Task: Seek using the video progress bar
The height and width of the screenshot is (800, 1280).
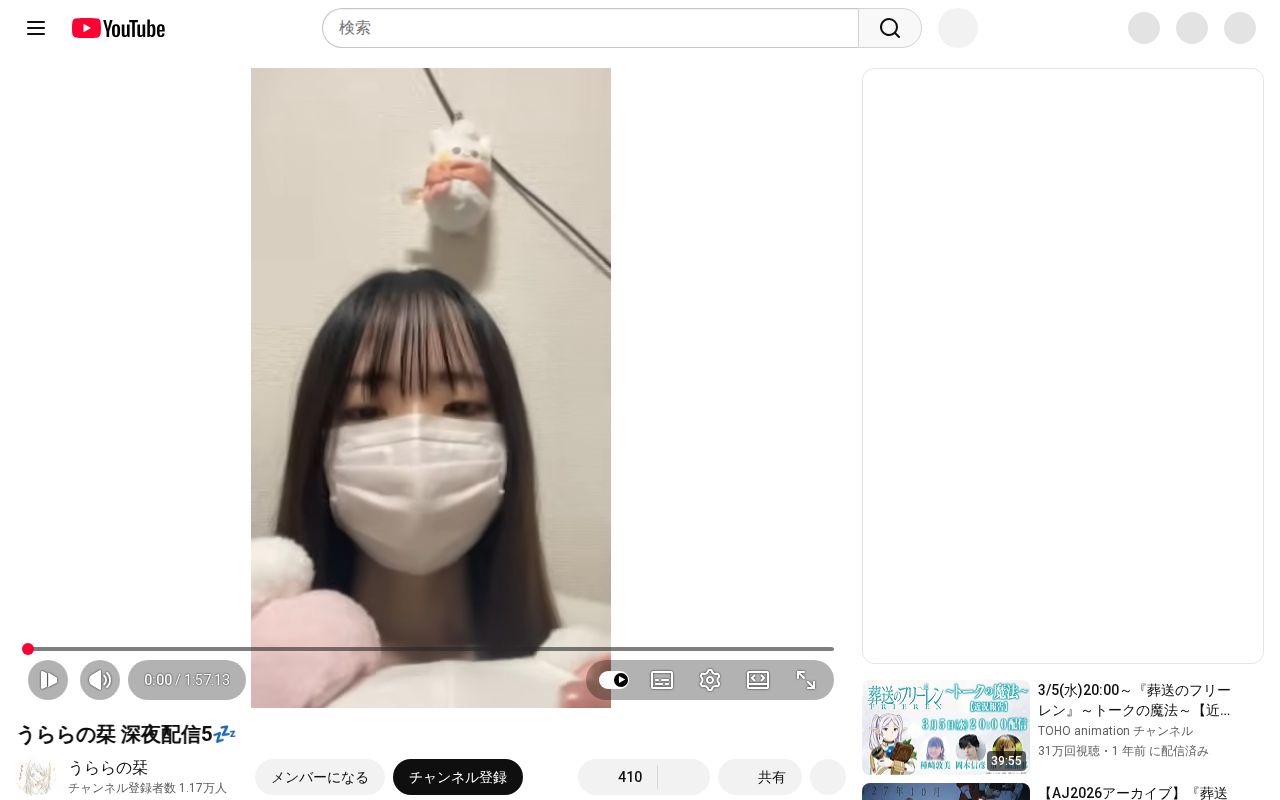Action: (x=430, y=649)
